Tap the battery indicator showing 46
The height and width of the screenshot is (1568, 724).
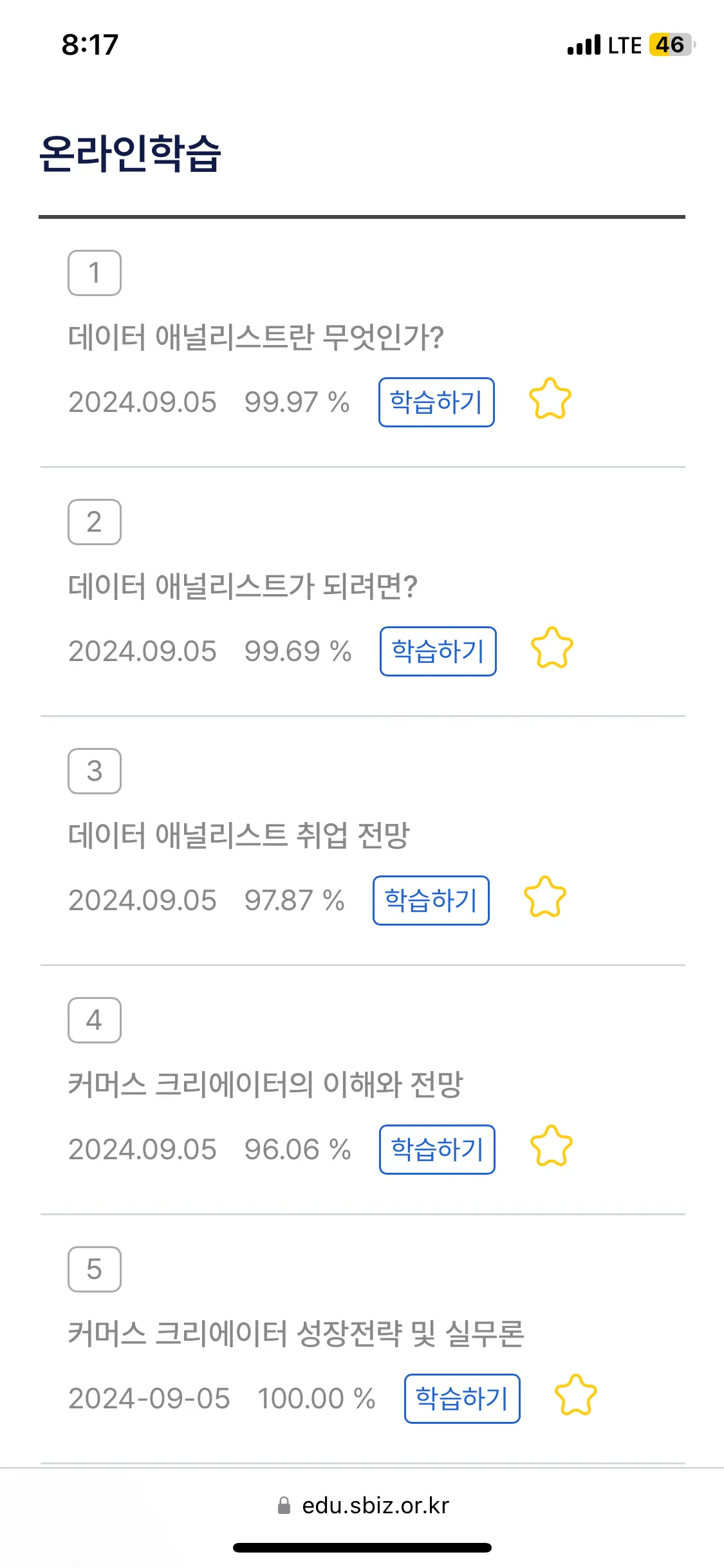pyautogui.click(x=670, y=45)
